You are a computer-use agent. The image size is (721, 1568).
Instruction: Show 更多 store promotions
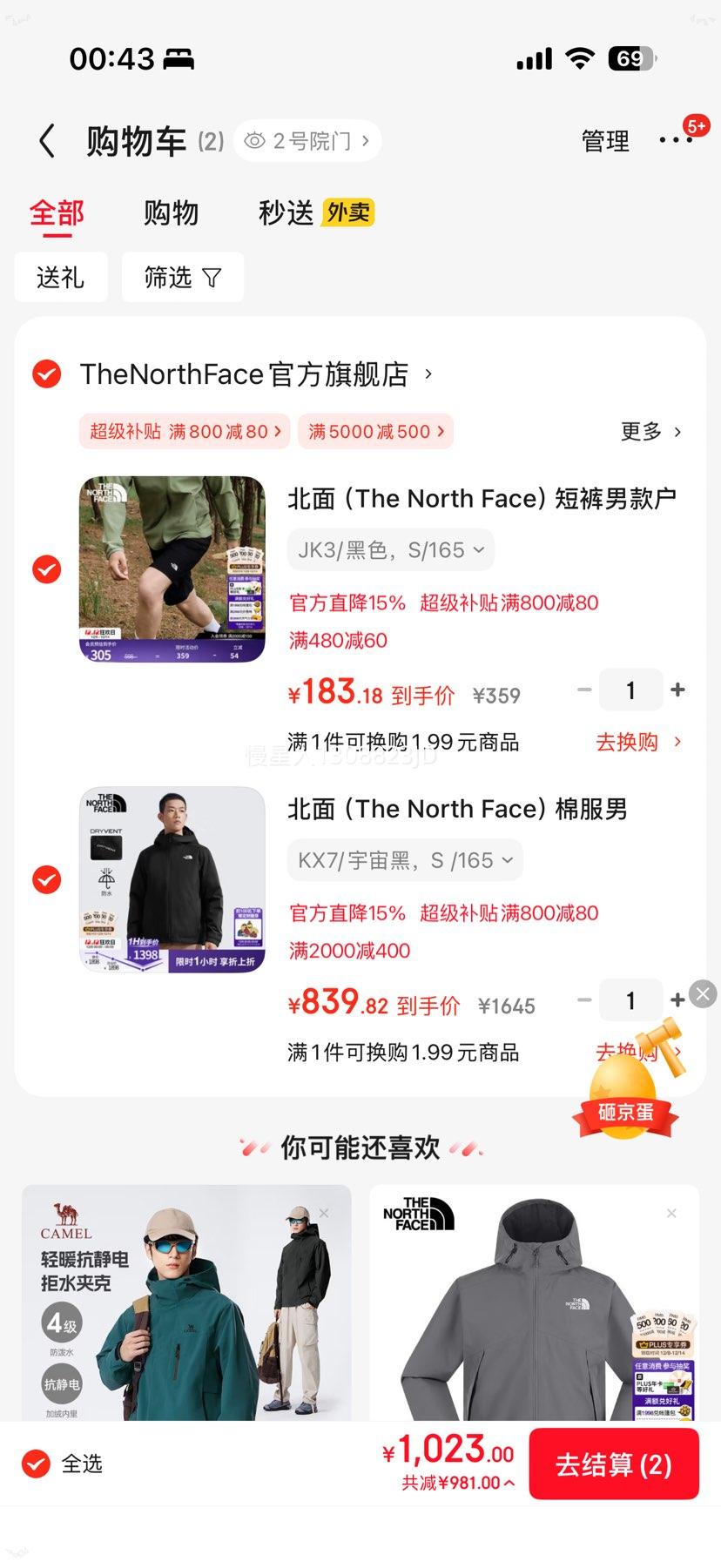click(x=650, y=432)
